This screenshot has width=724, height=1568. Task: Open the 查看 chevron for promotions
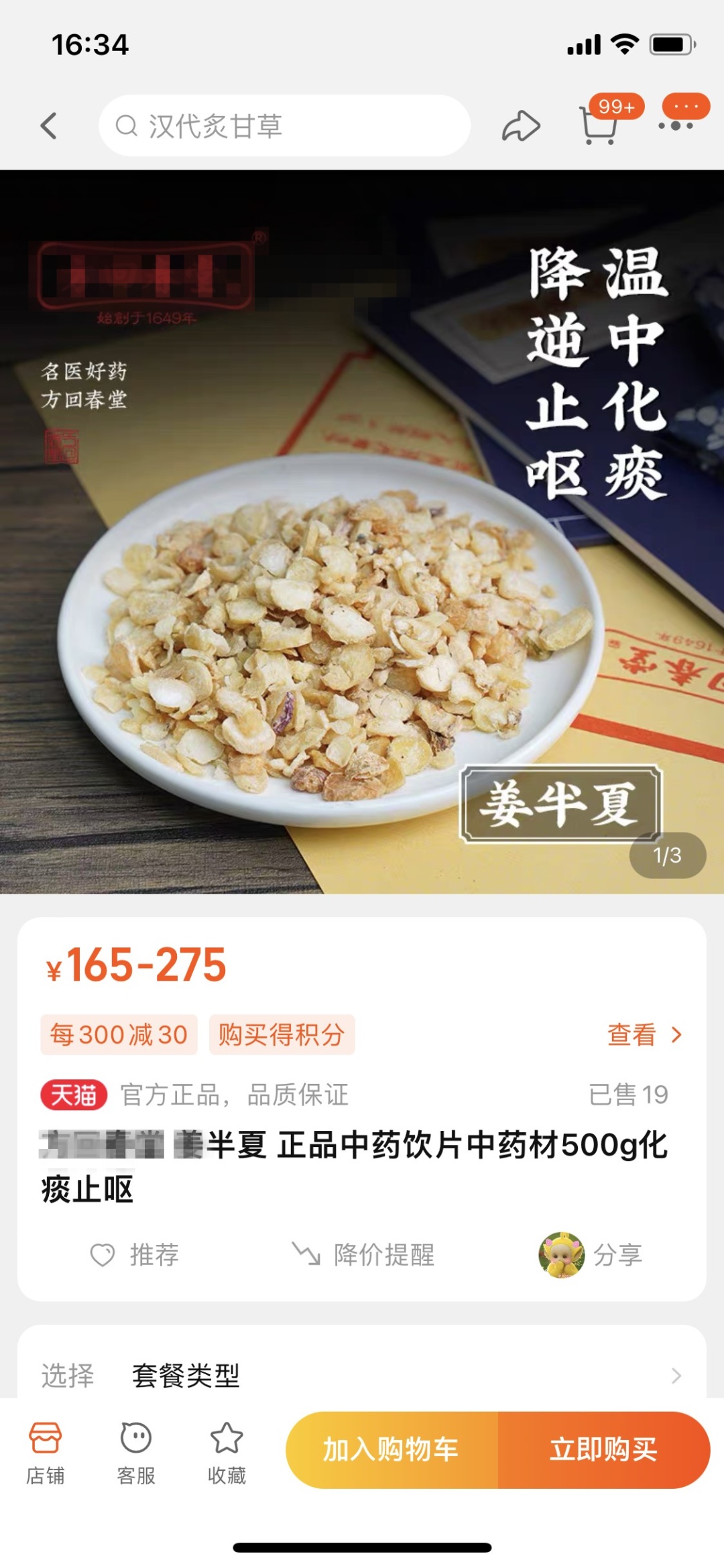(x=640, y=1035)
